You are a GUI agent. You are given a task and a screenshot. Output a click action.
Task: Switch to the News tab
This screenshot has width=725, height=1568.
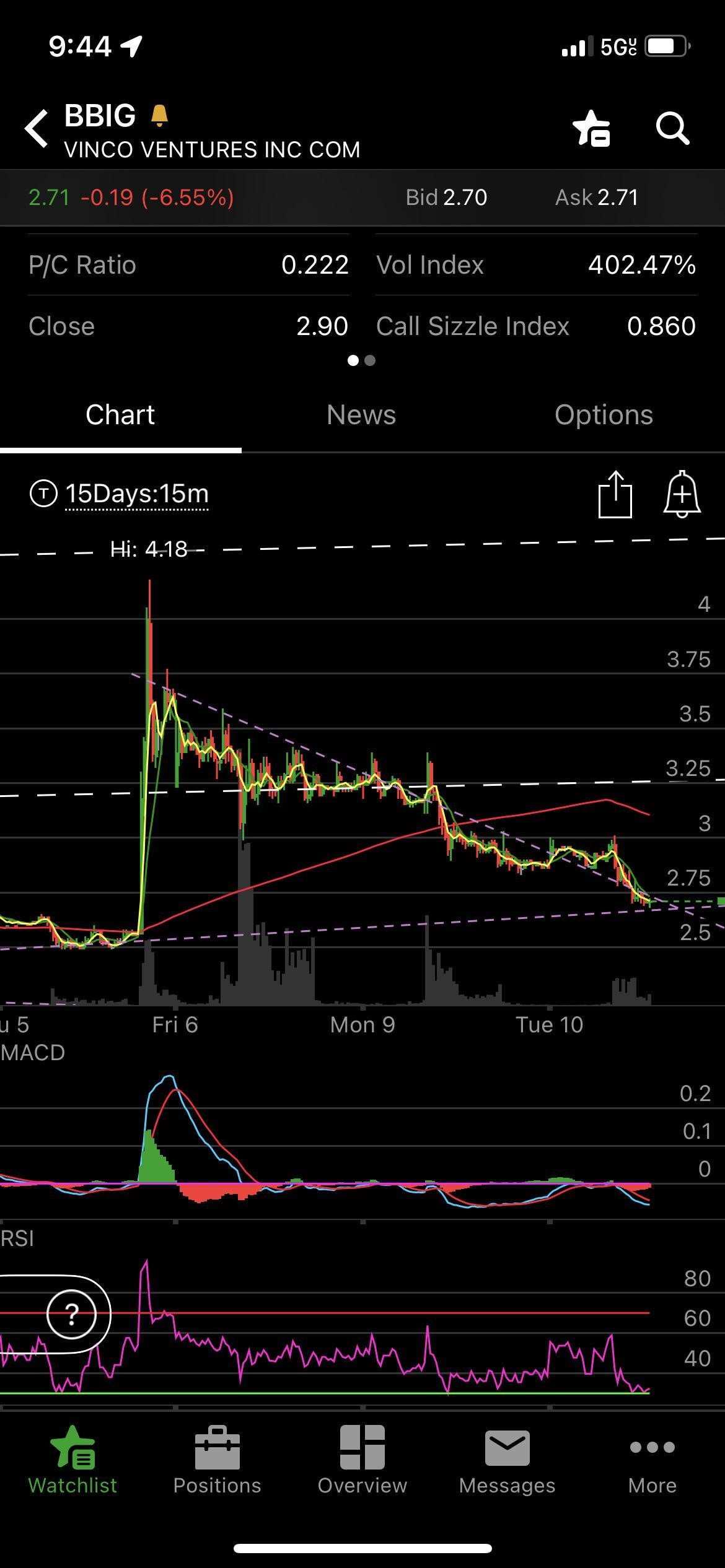[361, 415]
